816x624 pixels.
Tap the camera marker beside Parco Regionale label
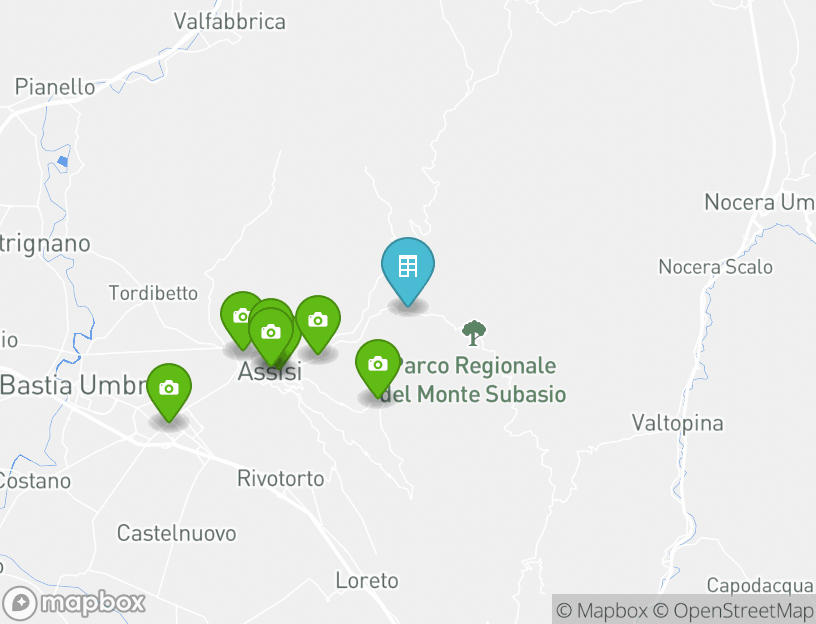click(377, 365)
